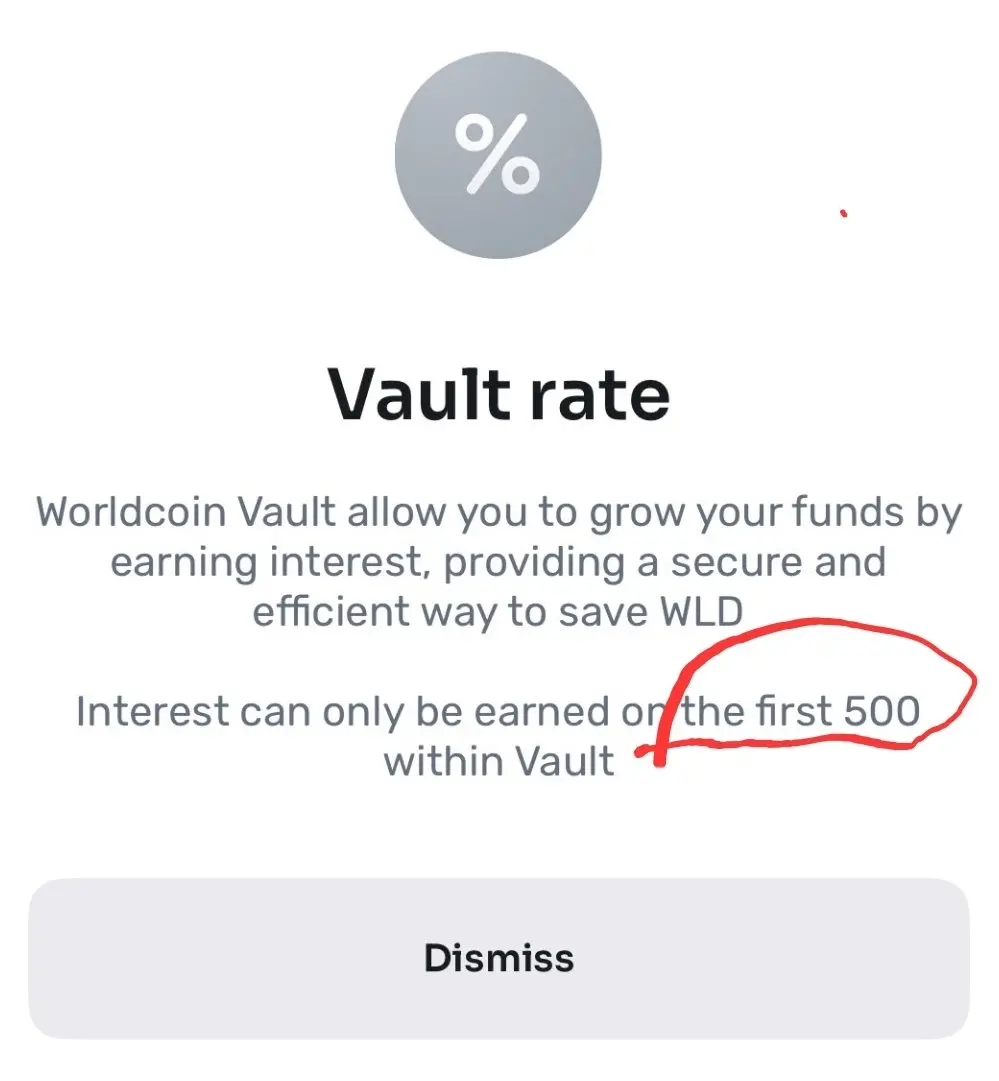Select the Worldcoin Vault description paragraph
This screenshot has width=999, height=1081.
coord(499,561)
